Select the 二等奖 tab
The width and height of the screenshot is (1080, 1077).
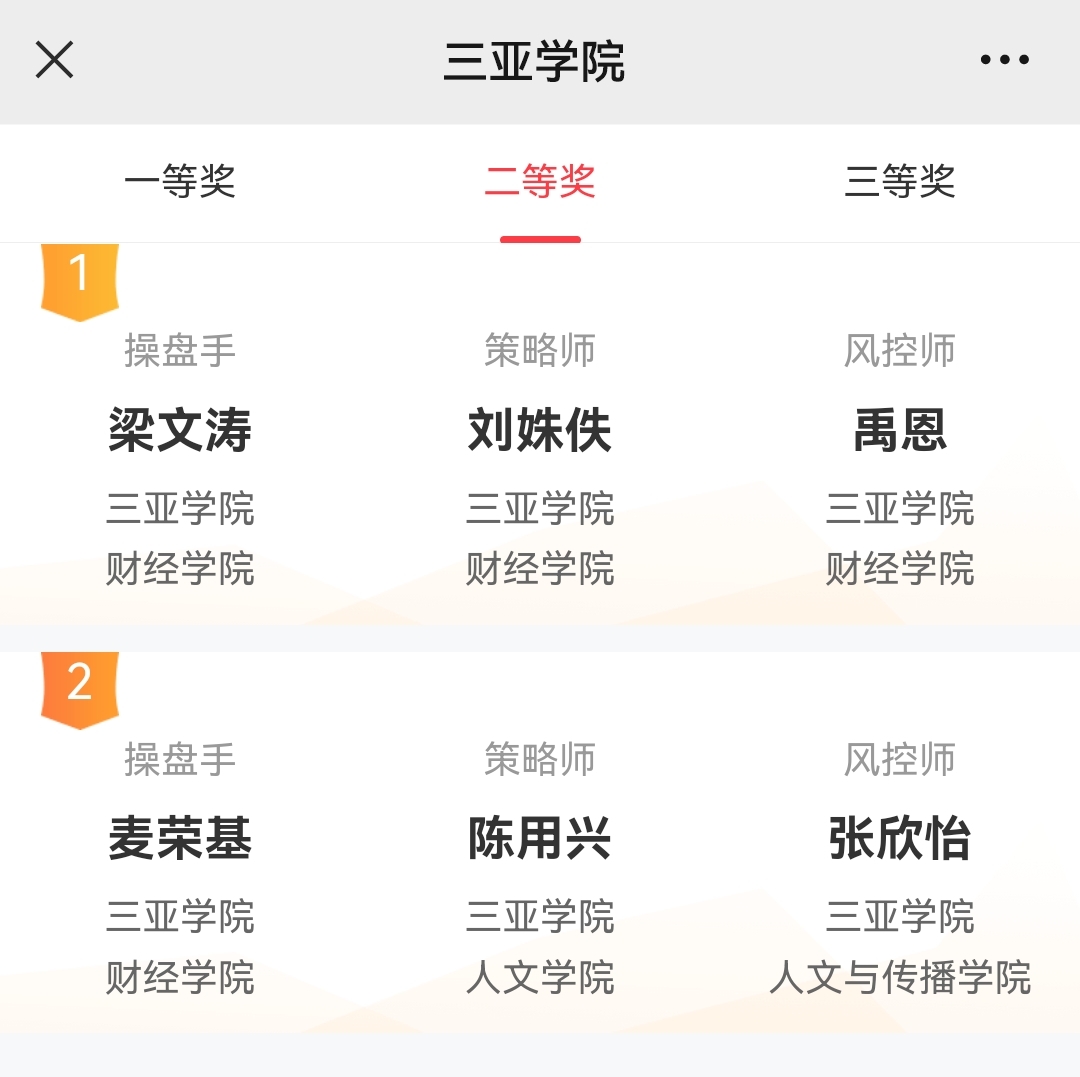(x=540, y=182)
